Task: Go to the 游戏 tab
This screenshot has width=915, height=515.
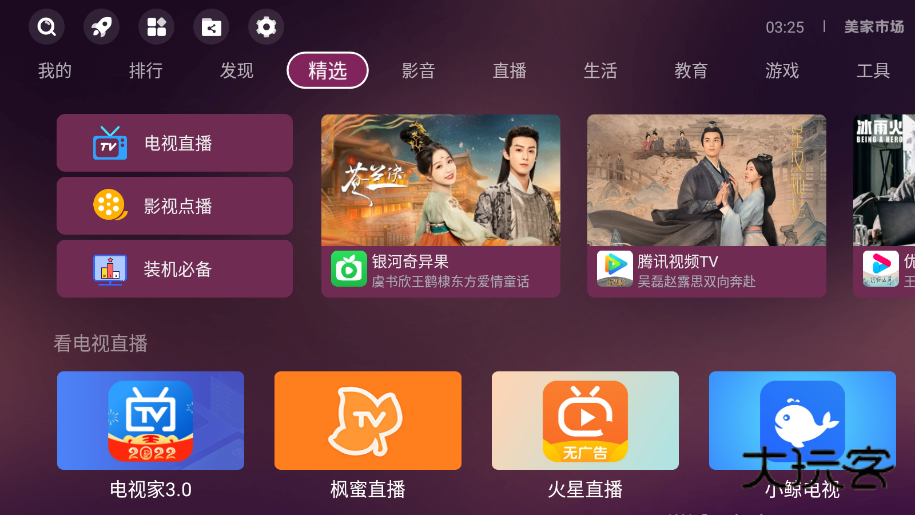Action: point(782,71)
